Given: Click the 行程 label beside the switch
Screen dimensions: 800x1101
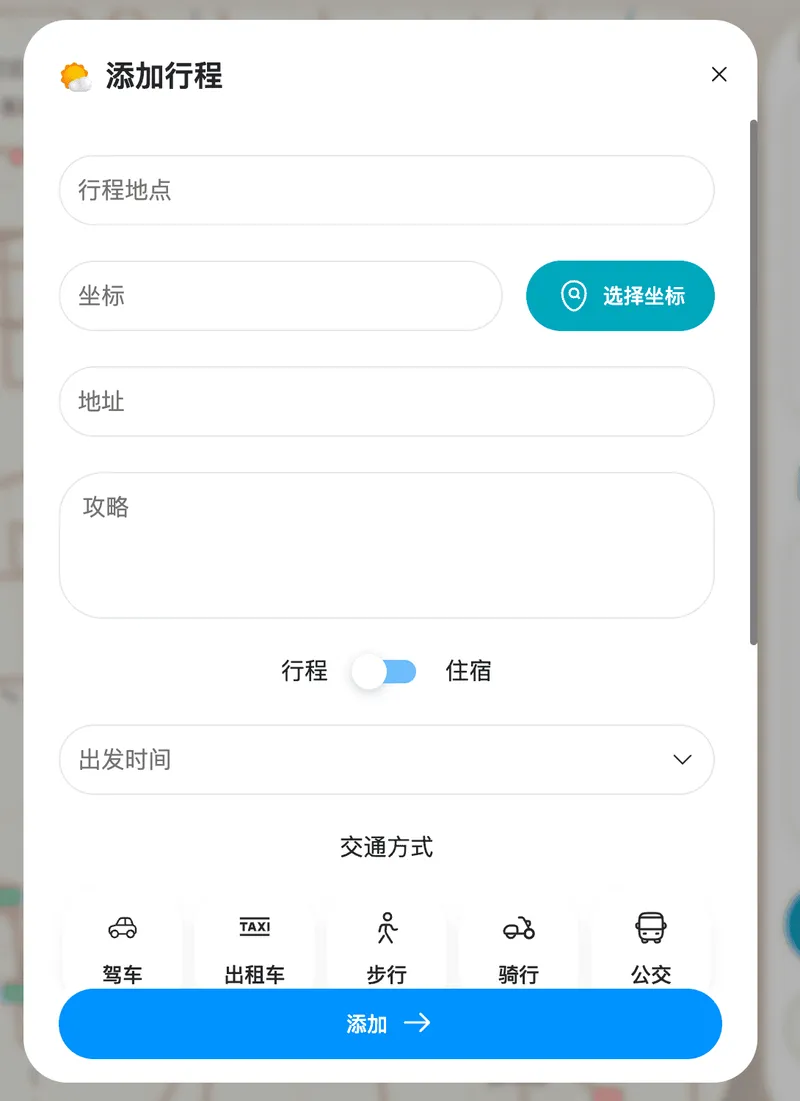Looking at the screenshot, I should click(x=303, y=671).
